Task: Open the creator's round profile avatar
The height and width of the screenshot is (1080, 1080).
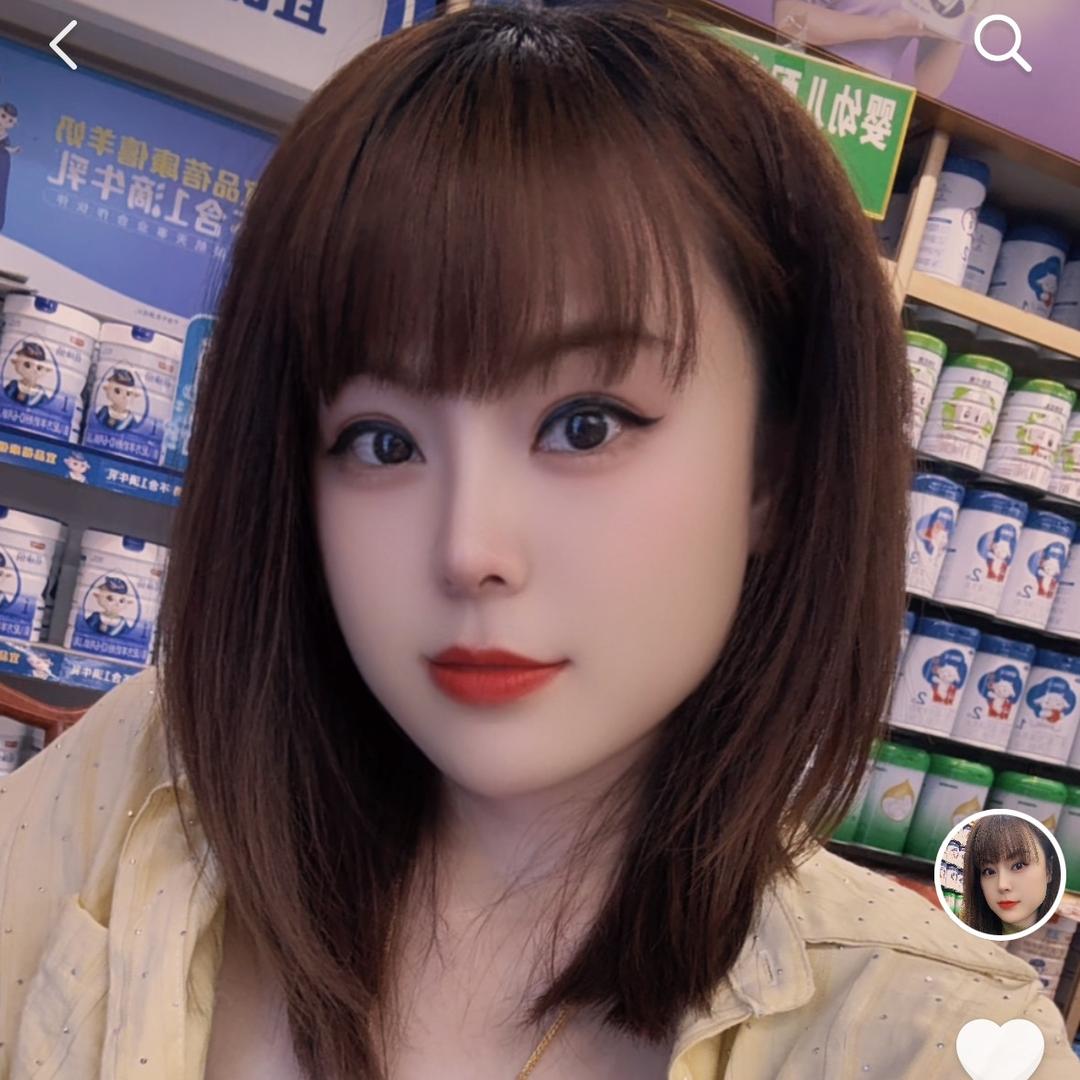Action: (999, 875)
